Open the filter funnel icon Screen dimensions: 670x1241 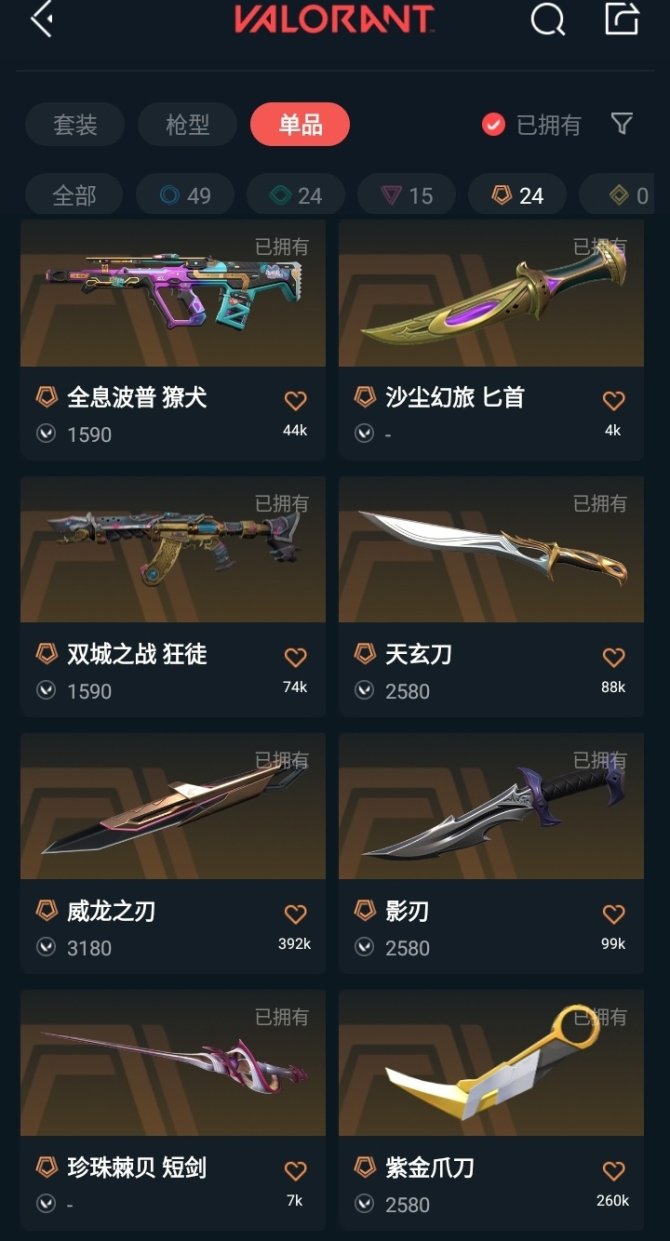(x=622, y=124)
